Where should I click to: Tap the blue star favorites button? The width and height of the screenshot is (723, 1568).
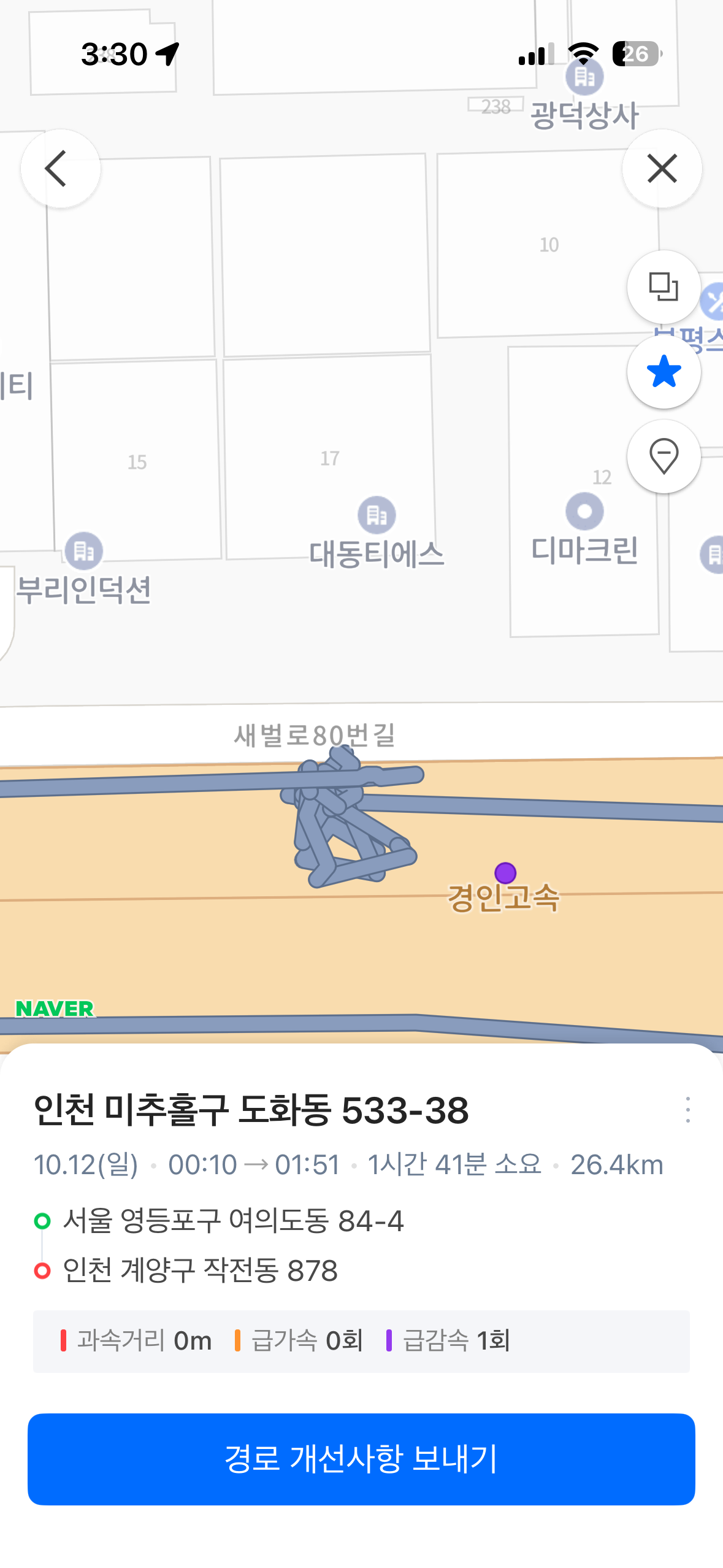coord(664,372)
